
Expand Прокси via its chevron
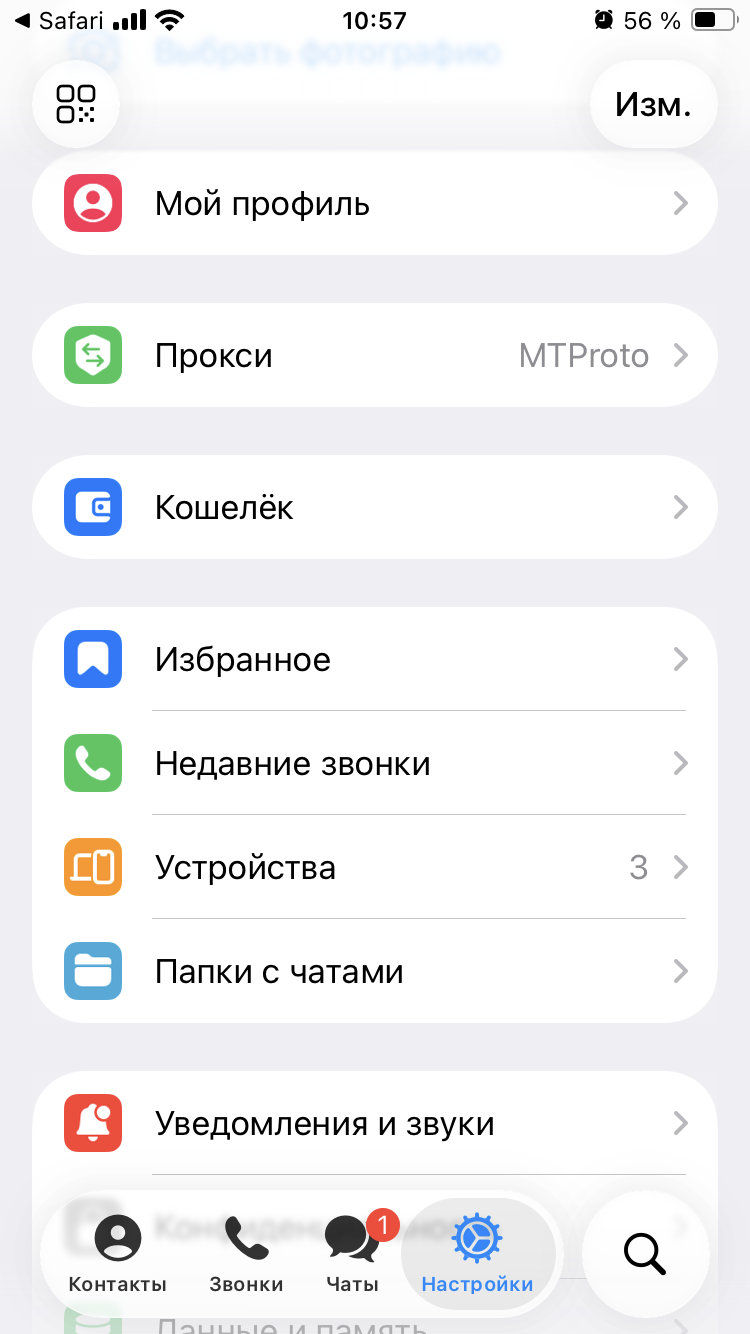[681, 355]
